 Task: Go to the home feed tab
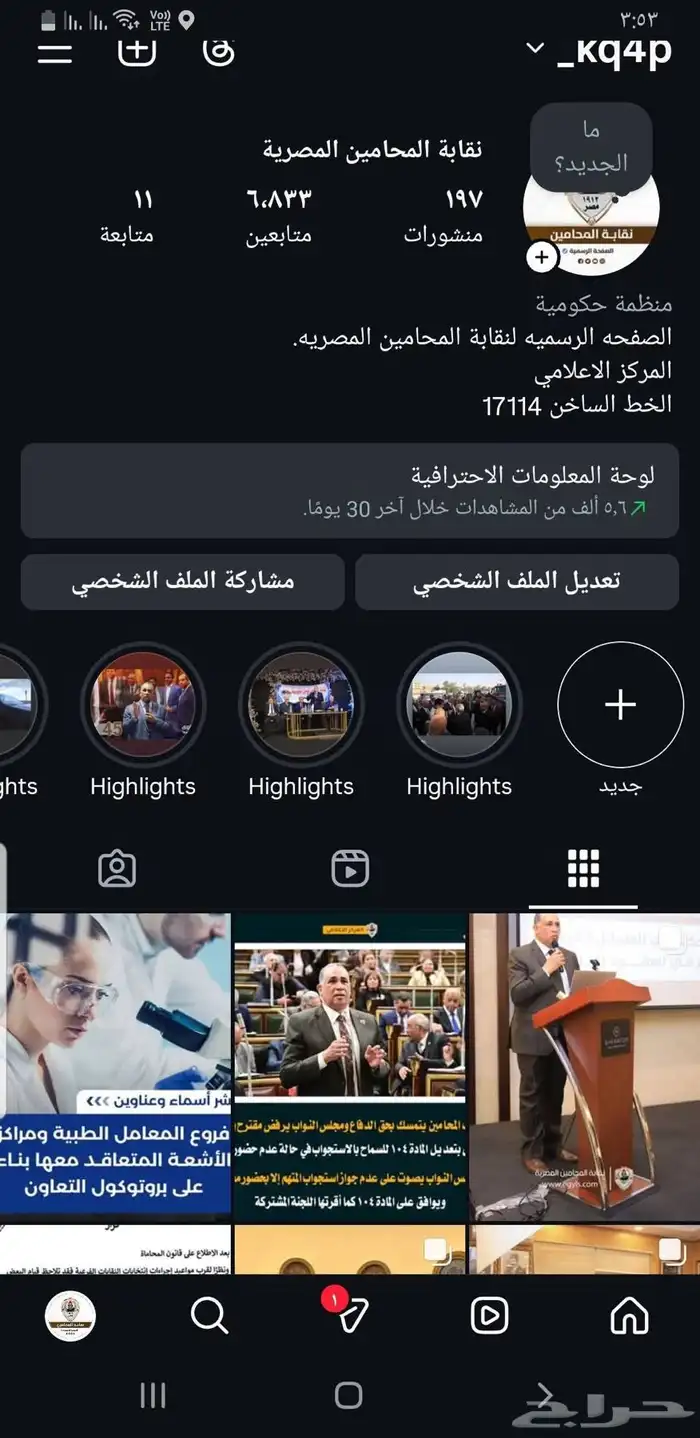629,1316
